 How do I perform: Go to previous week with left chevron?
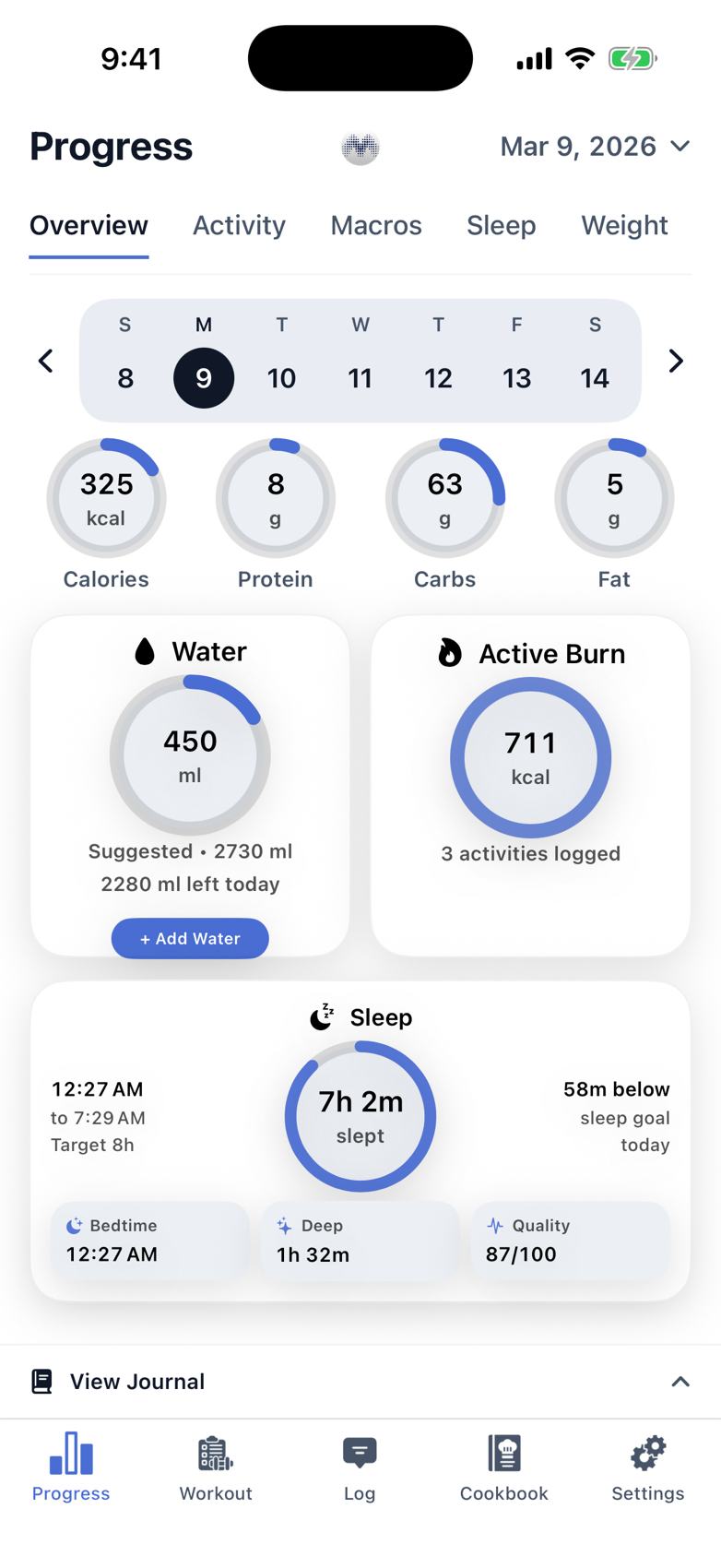tap(45, 361)
